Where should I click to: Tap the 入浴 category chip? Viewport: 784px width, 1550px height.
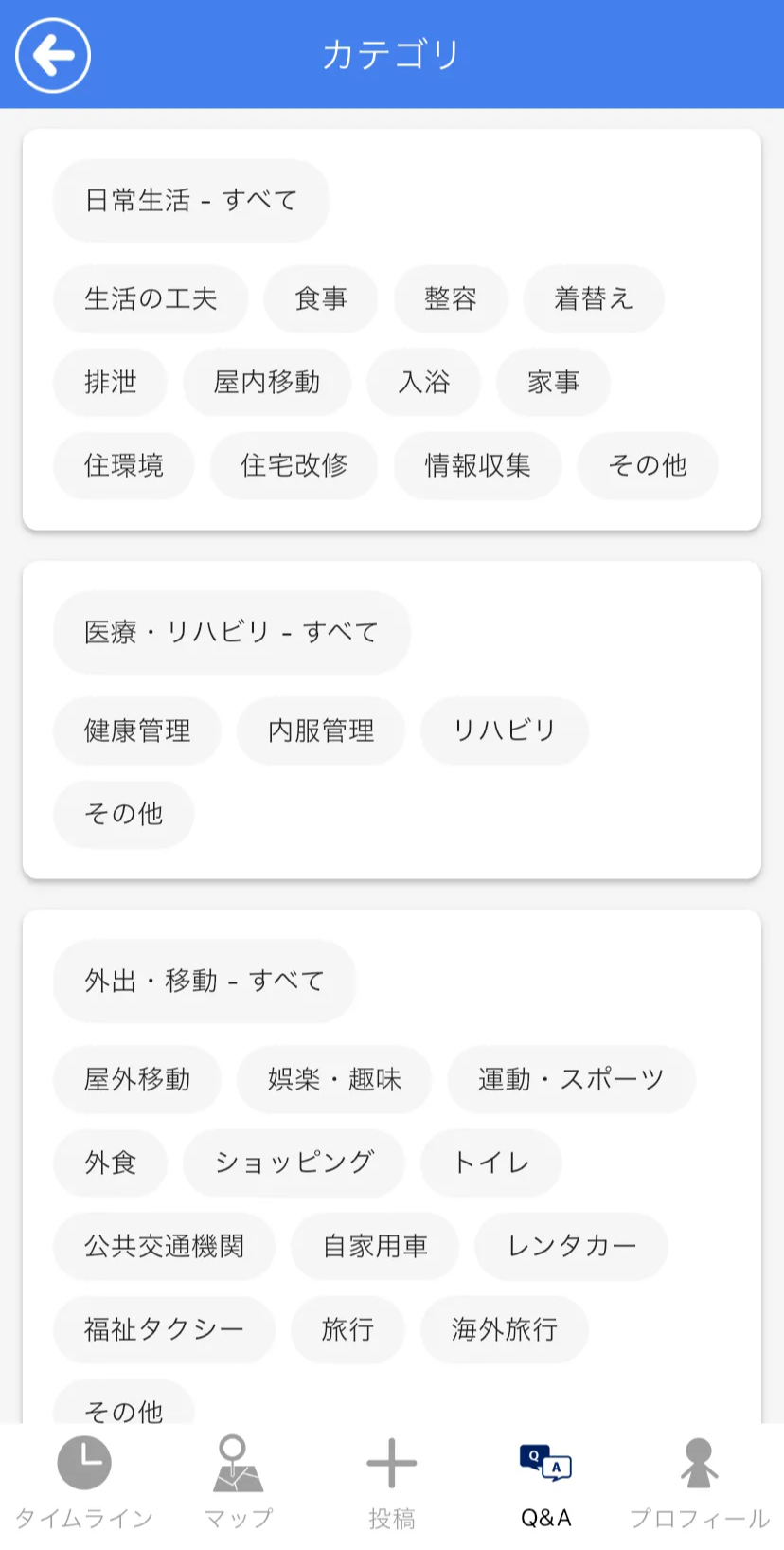point(423,383)
